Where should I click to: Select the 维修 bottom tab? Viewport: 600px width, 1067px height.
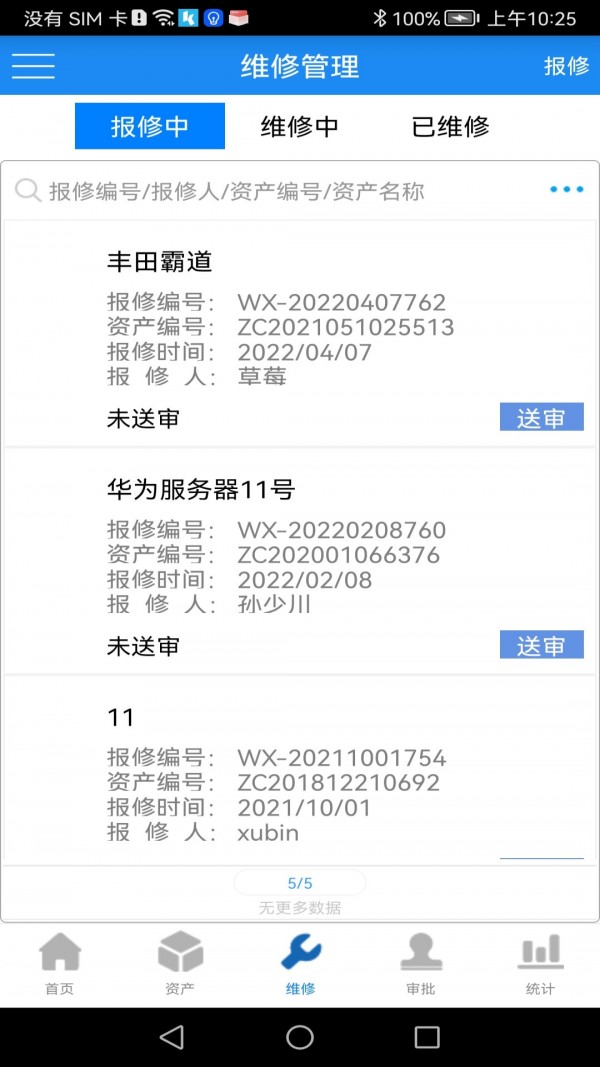[x=300, y=964]
